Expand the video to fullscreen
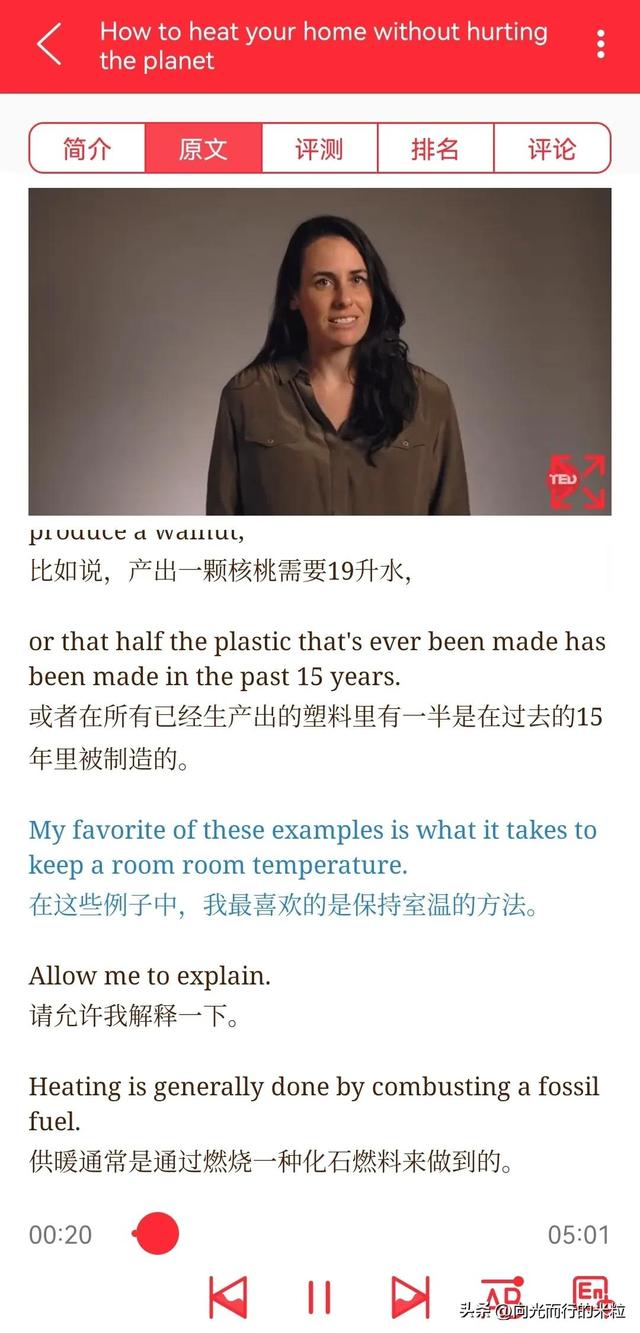This screenshot has width=640, height=1333. pos(577,481)
